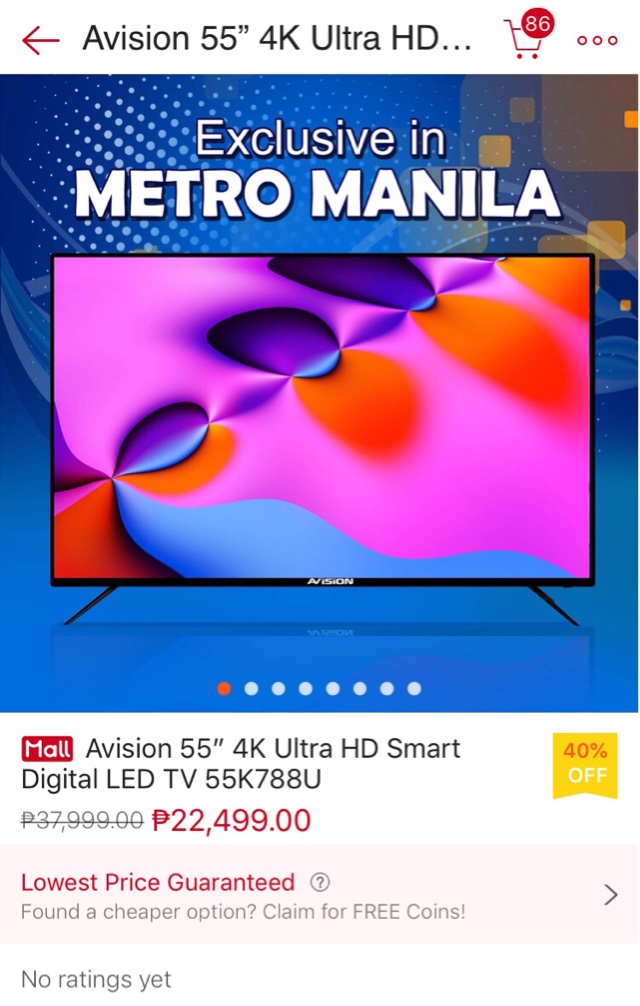The width and height of the screenshot is (640, 1006).
Task: Open the shopping cart with 86 items
Action: point(528,34)
